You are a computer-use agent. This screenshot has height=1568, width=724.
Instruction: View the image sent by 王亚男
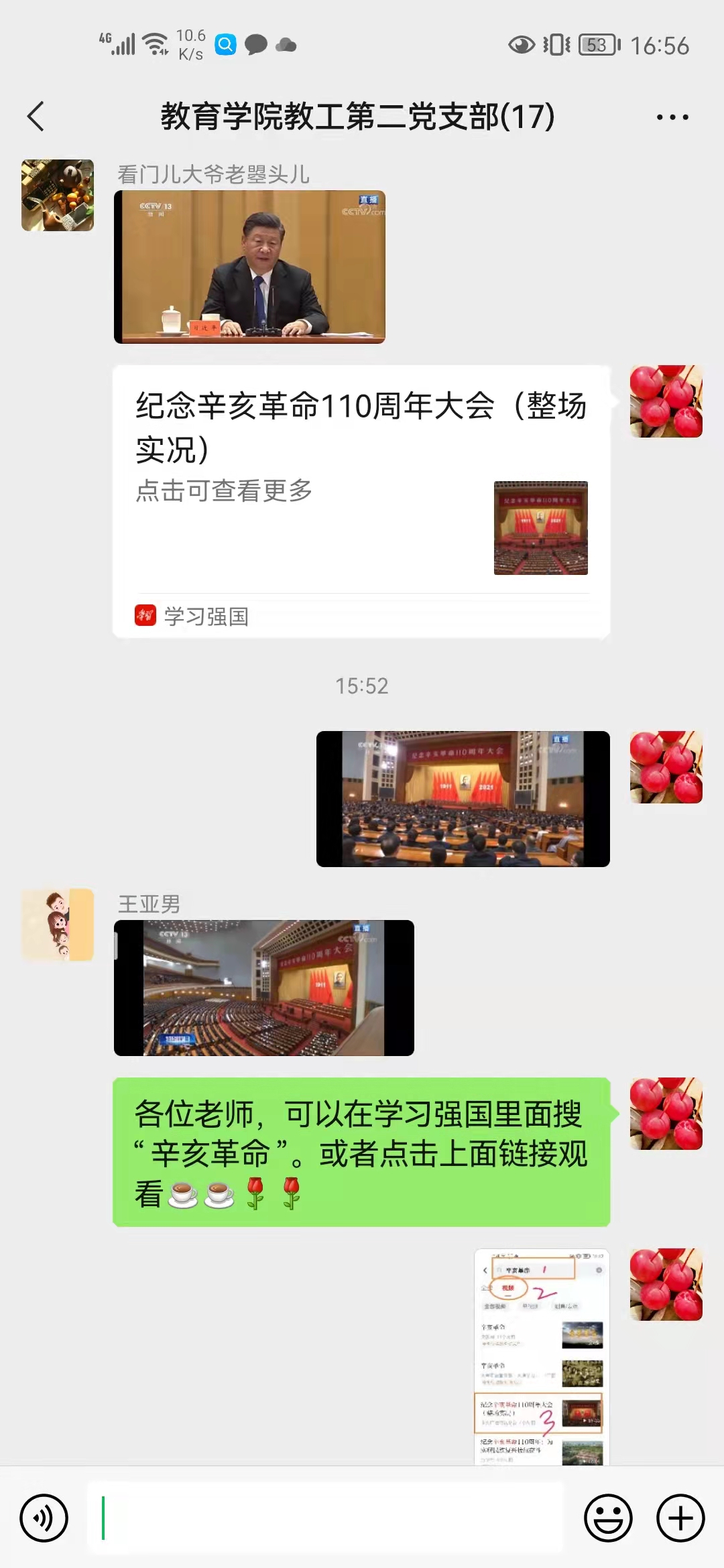tap(263, 988)
